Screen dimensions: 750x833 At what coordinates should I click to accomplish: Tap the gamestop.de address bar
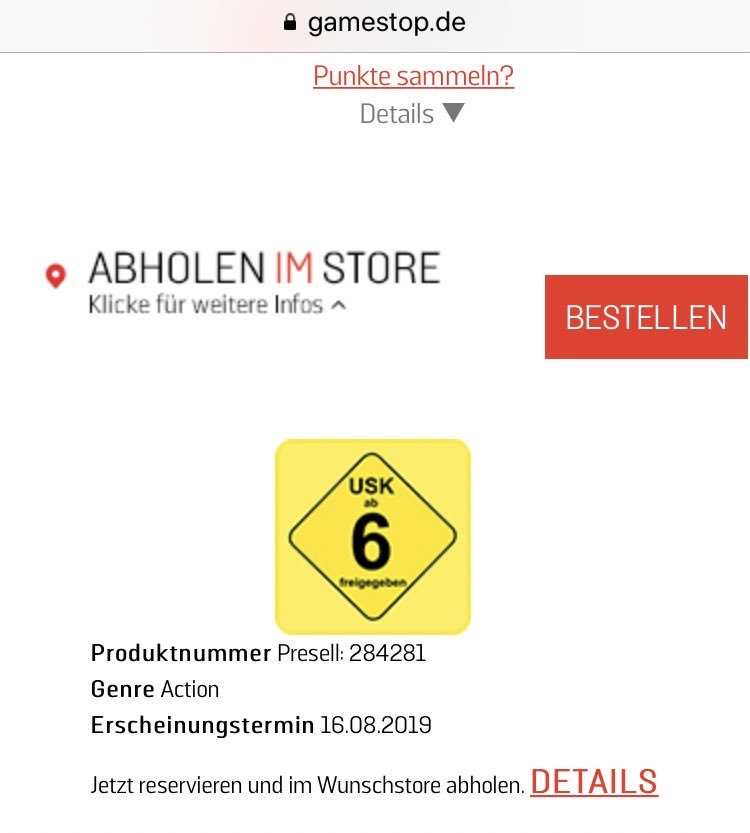click(375, 23)
